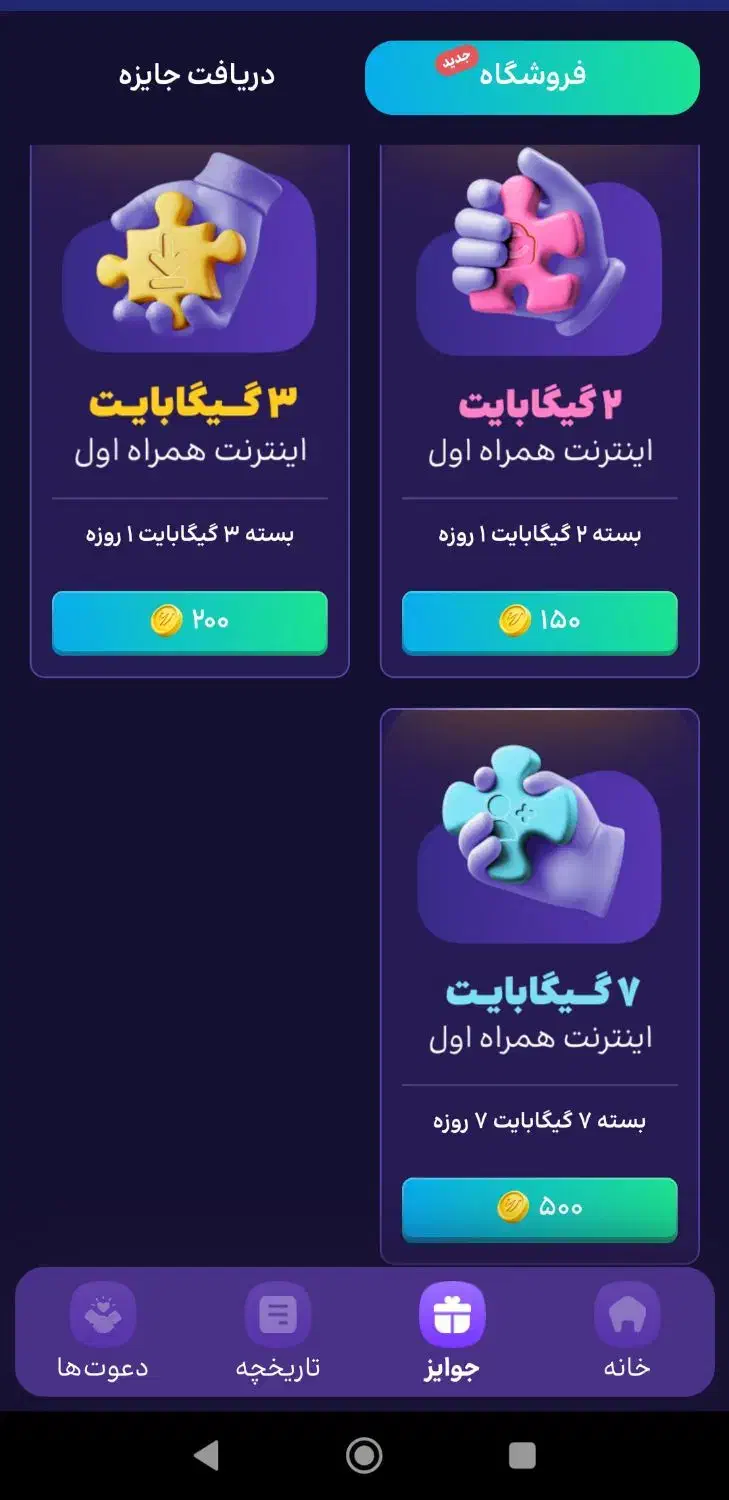Buy the 3 gigabyte package for ۲۰۰ coins
The image size is (729, 1500).
point(189,623)
